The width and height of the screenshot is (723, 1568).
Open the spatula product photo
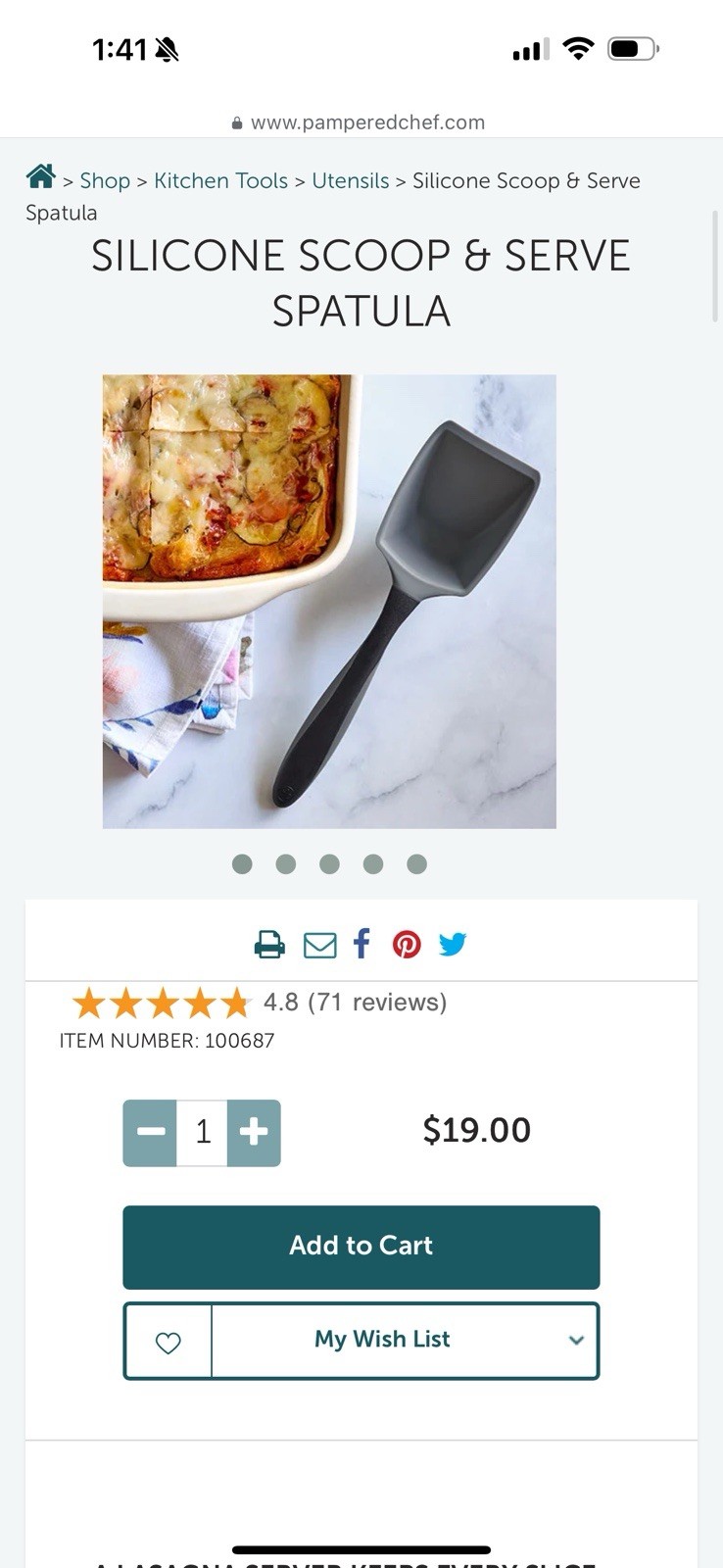[329, 601]
